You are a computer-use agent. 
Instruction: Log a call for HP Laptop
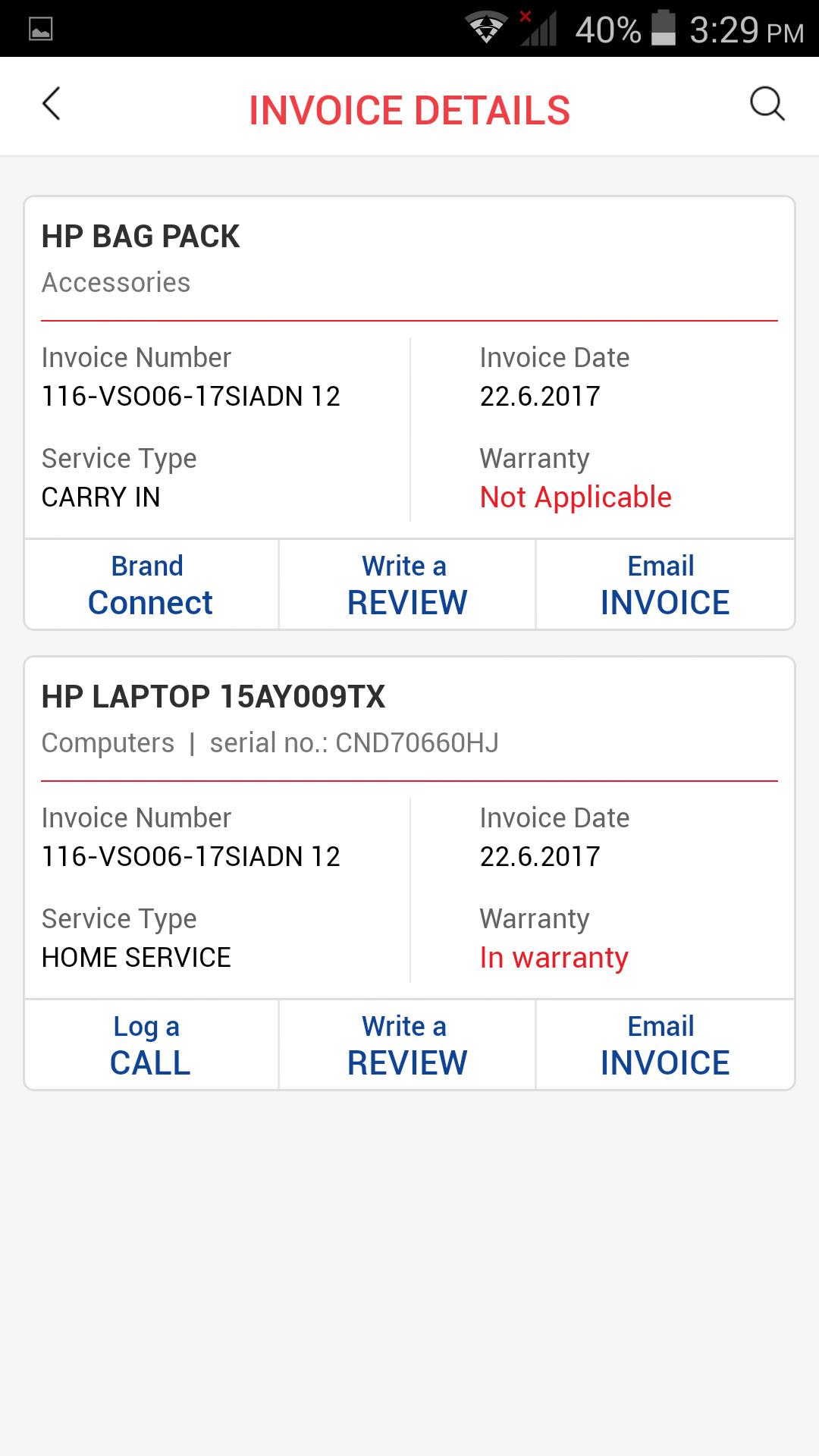151,1045
